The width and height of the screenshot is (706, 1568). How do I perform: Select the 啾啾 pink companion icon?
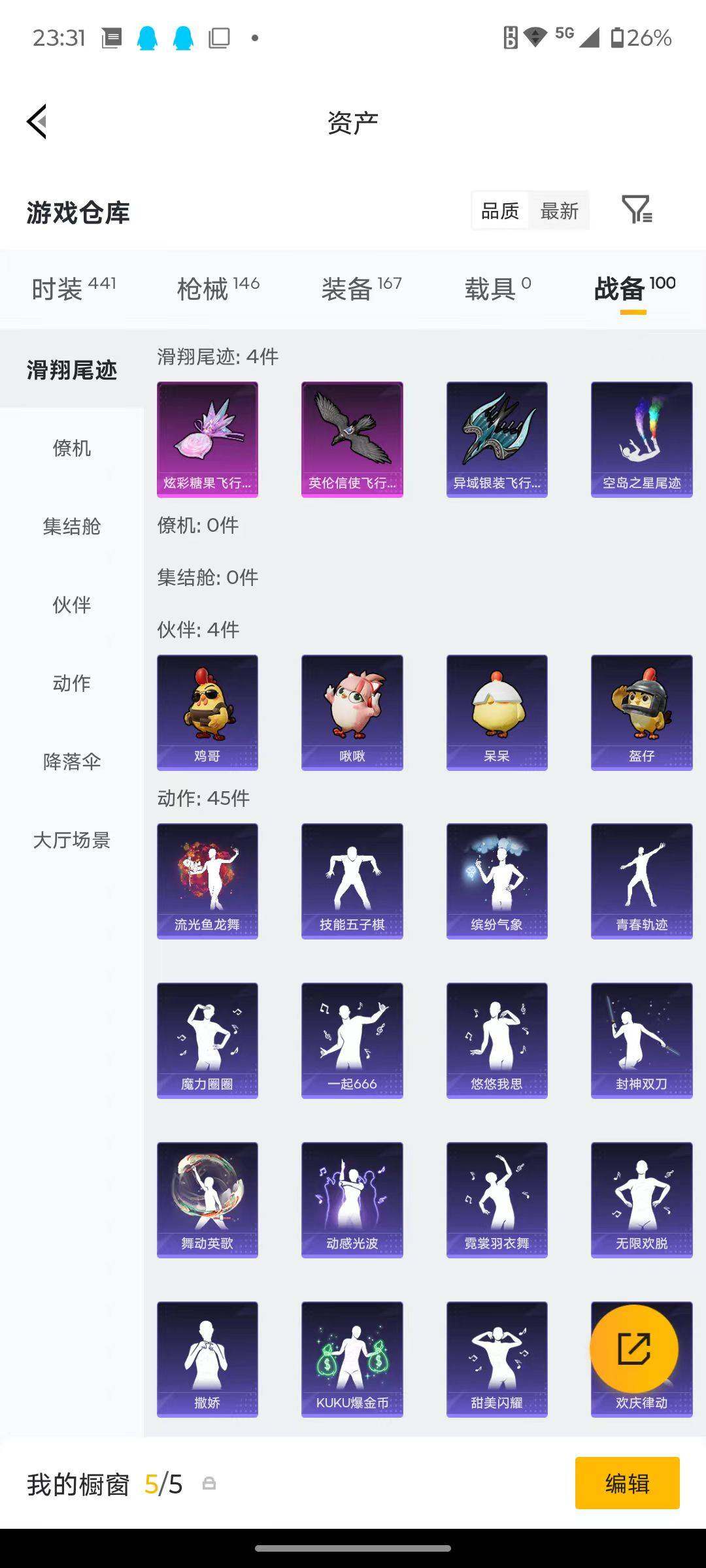pos(352,712)
